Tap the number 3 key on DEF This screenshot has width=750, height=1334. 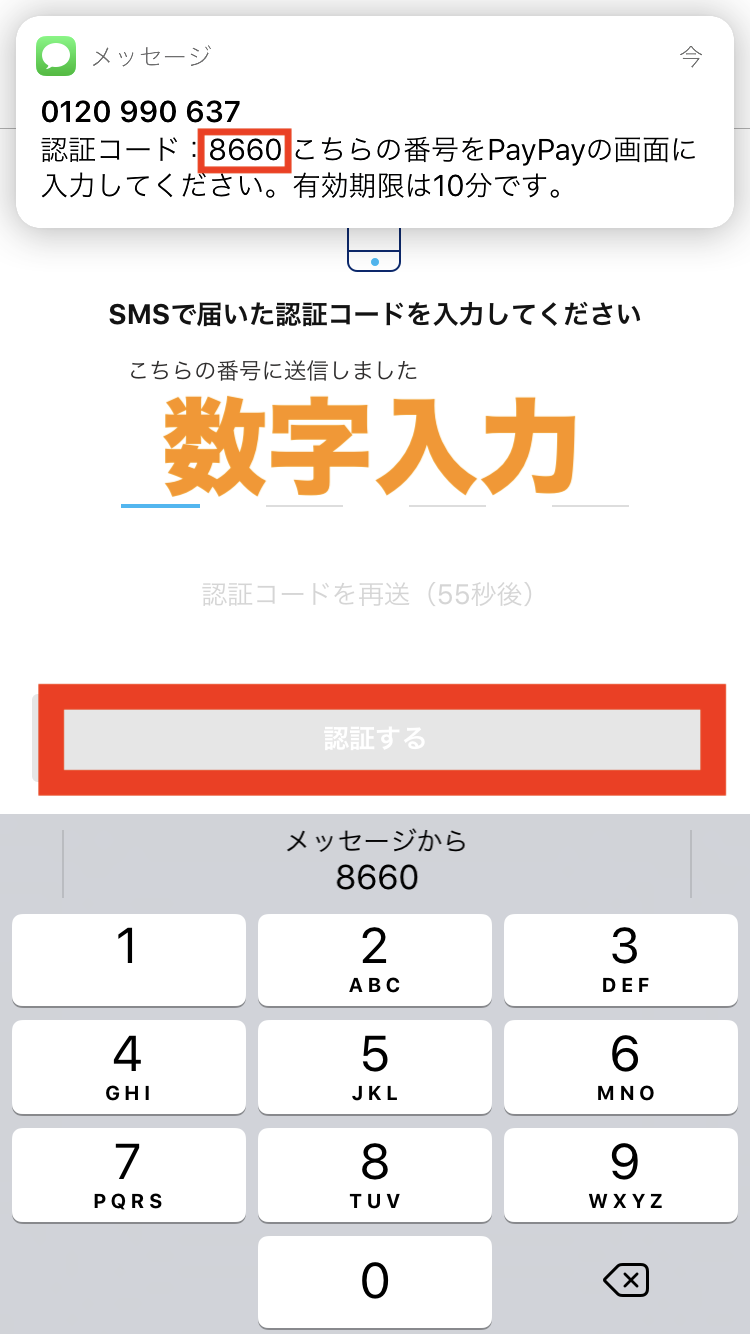click(621, 959)
